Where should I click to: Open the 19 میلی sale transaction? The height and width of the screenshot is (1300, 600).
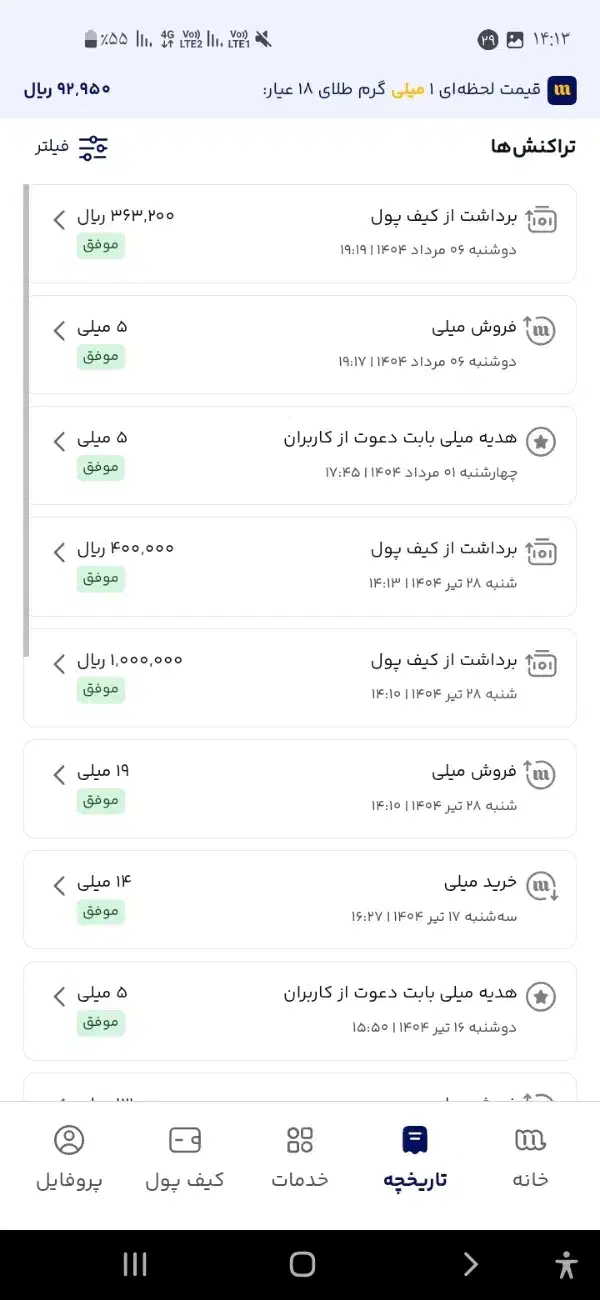(300, 788)
